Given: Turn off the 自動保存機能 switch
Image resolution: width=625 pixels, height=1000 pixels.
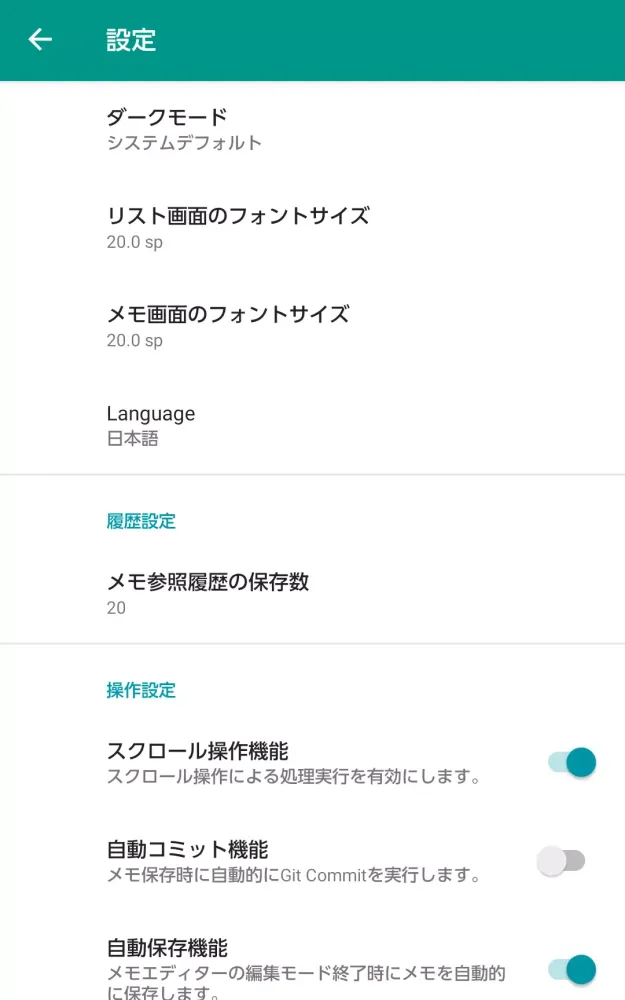Looking at the screenshot, I should tap(571, 968).
